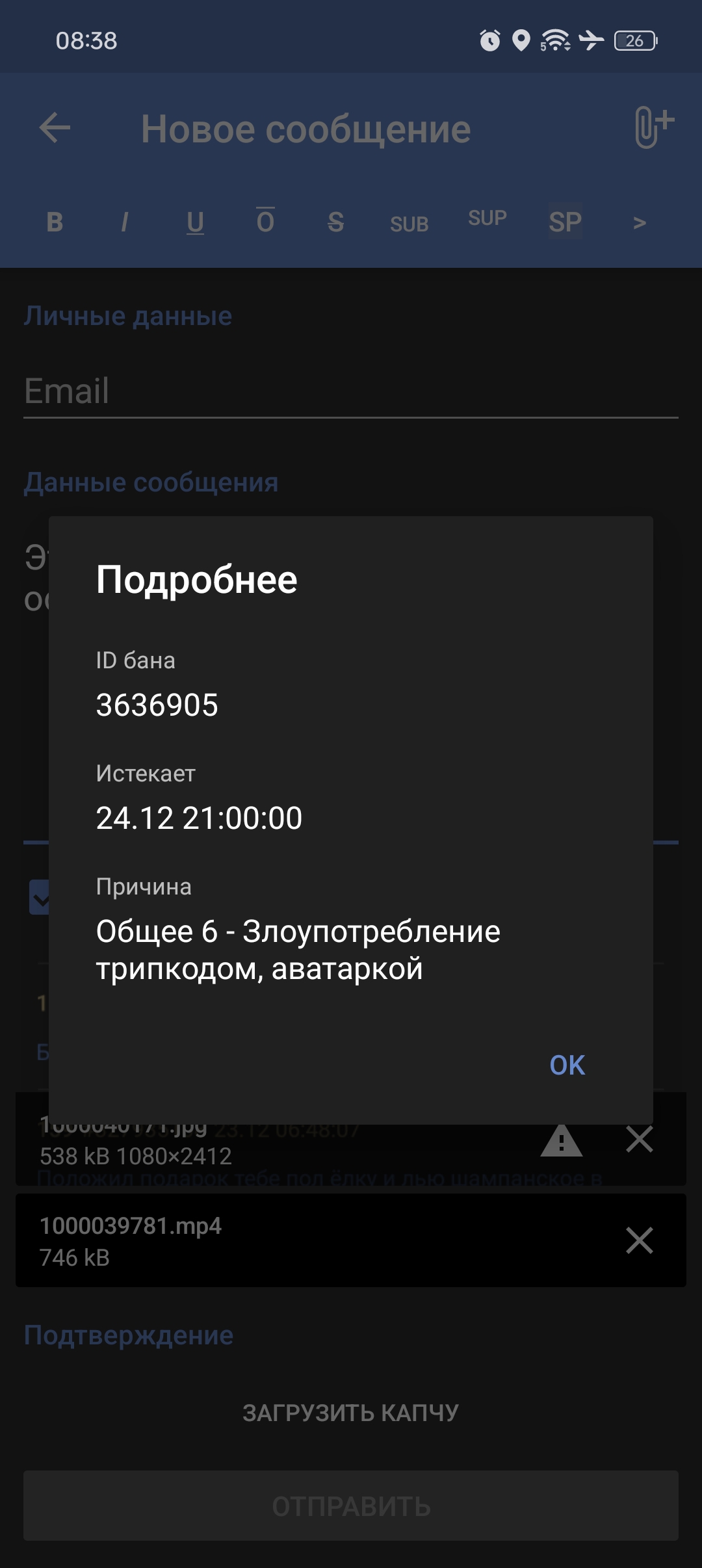Apply underline formatting with U
702x1568 pixels.
[x=195, y=222]
